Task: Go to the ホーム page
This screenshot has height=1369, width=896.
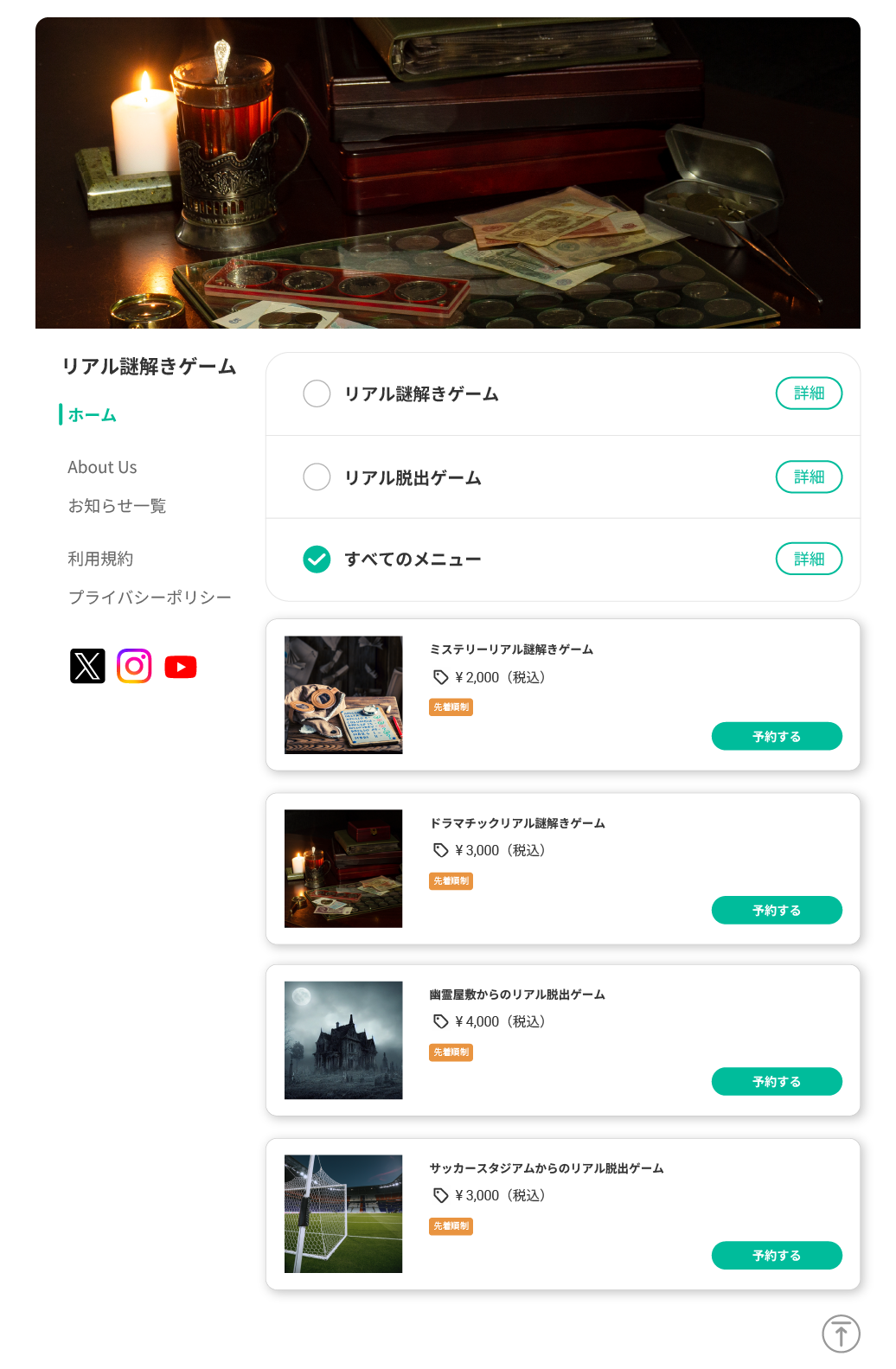Action: click(x=92, y=415)
